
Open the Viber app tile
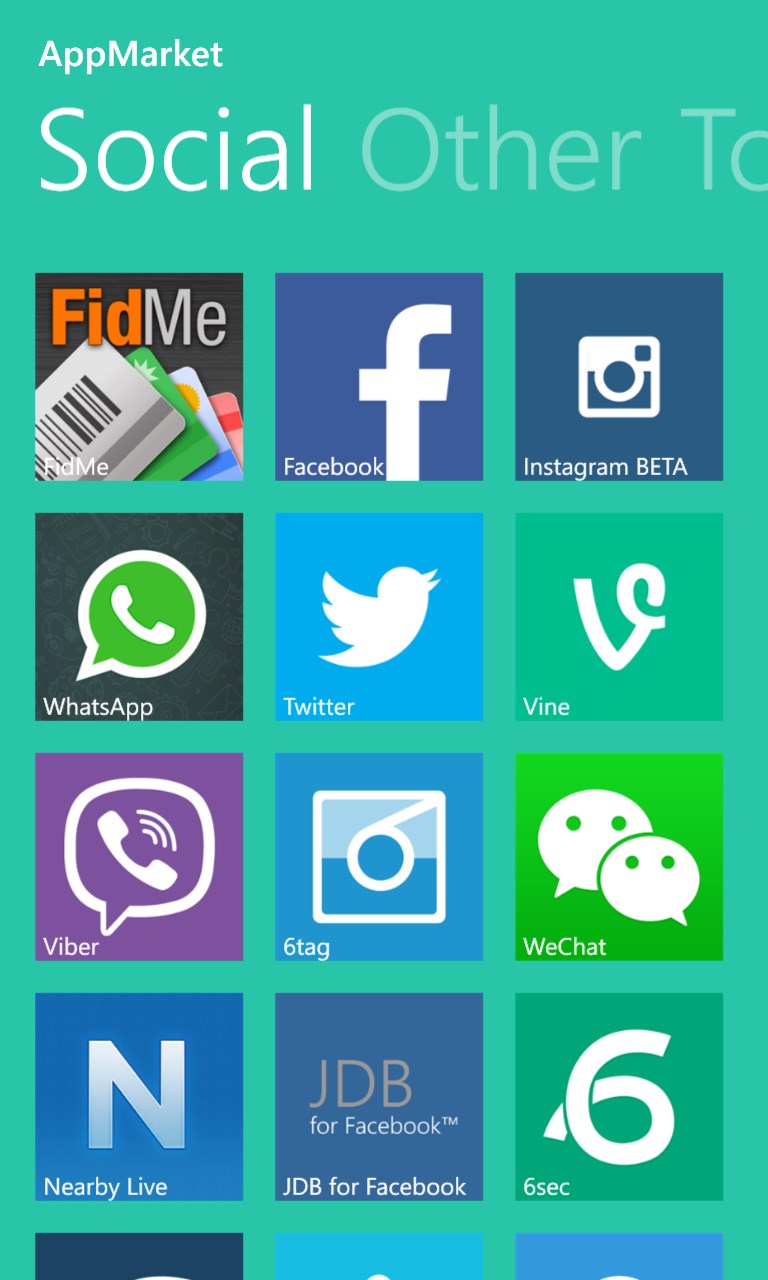click(x=139, y=857)
